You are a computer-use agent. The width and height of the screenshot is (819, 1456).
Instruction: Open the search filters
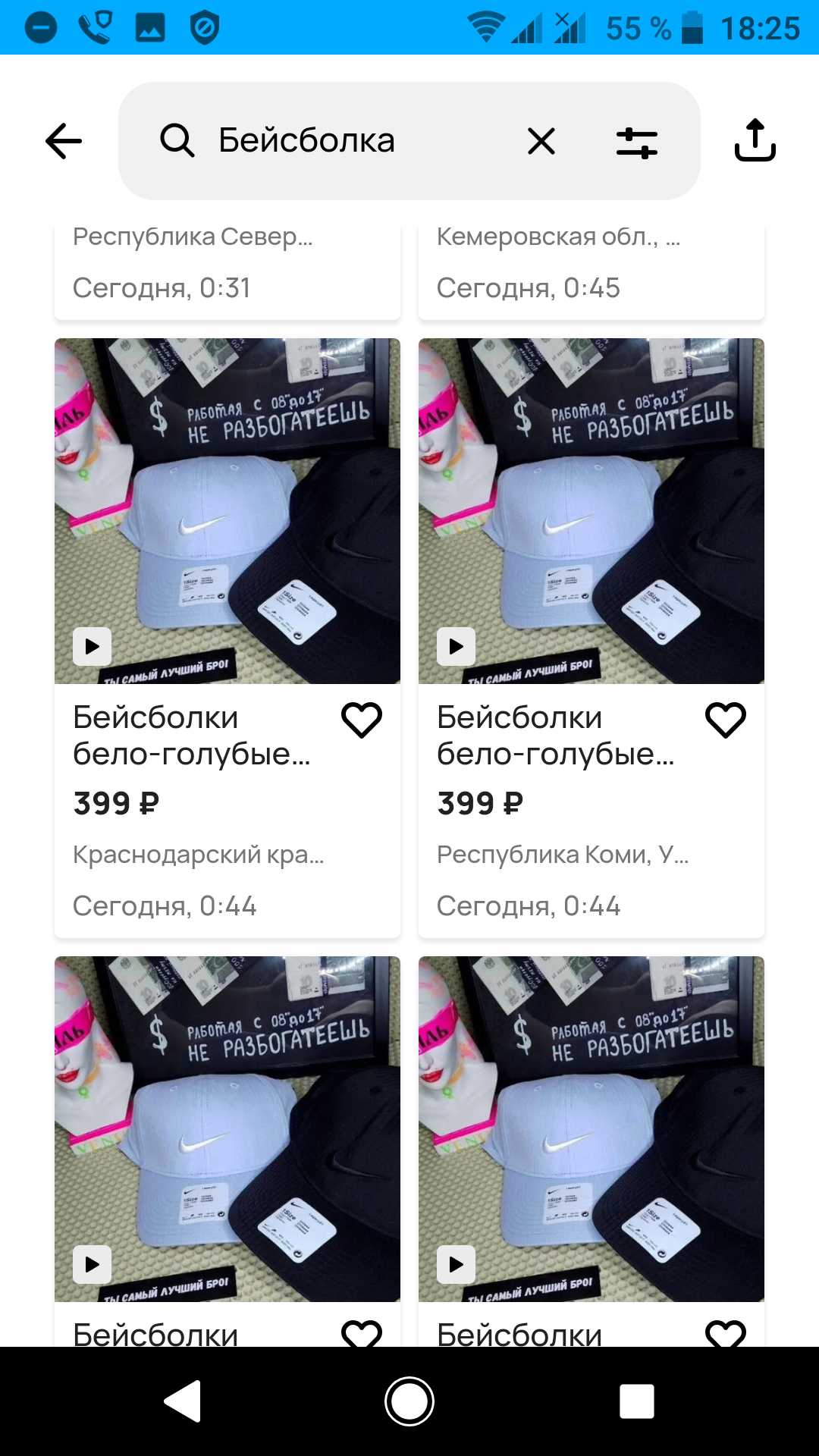click(636, 142)
